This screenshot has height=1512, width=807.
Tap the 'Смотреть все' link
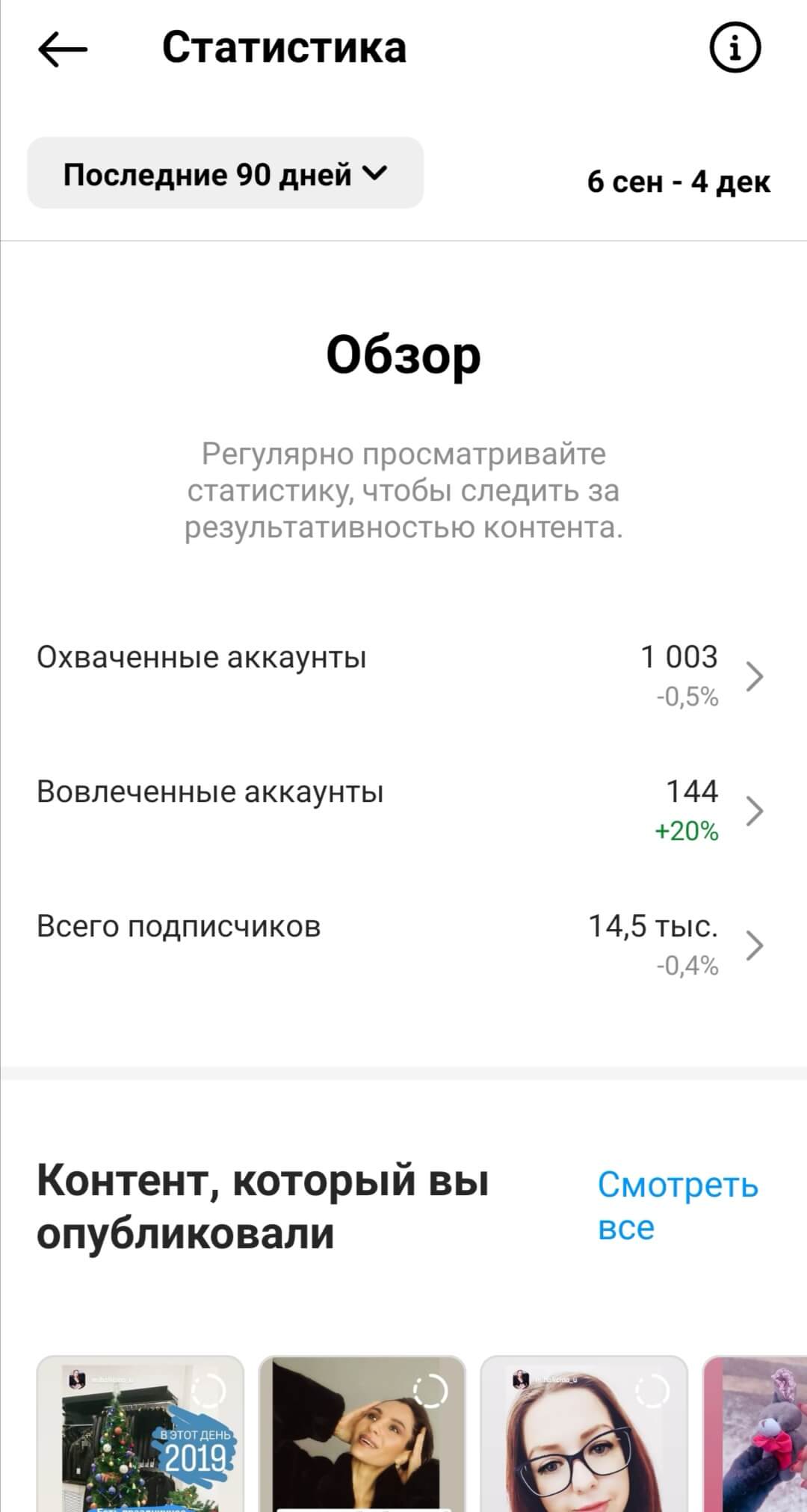[677, 1206]
